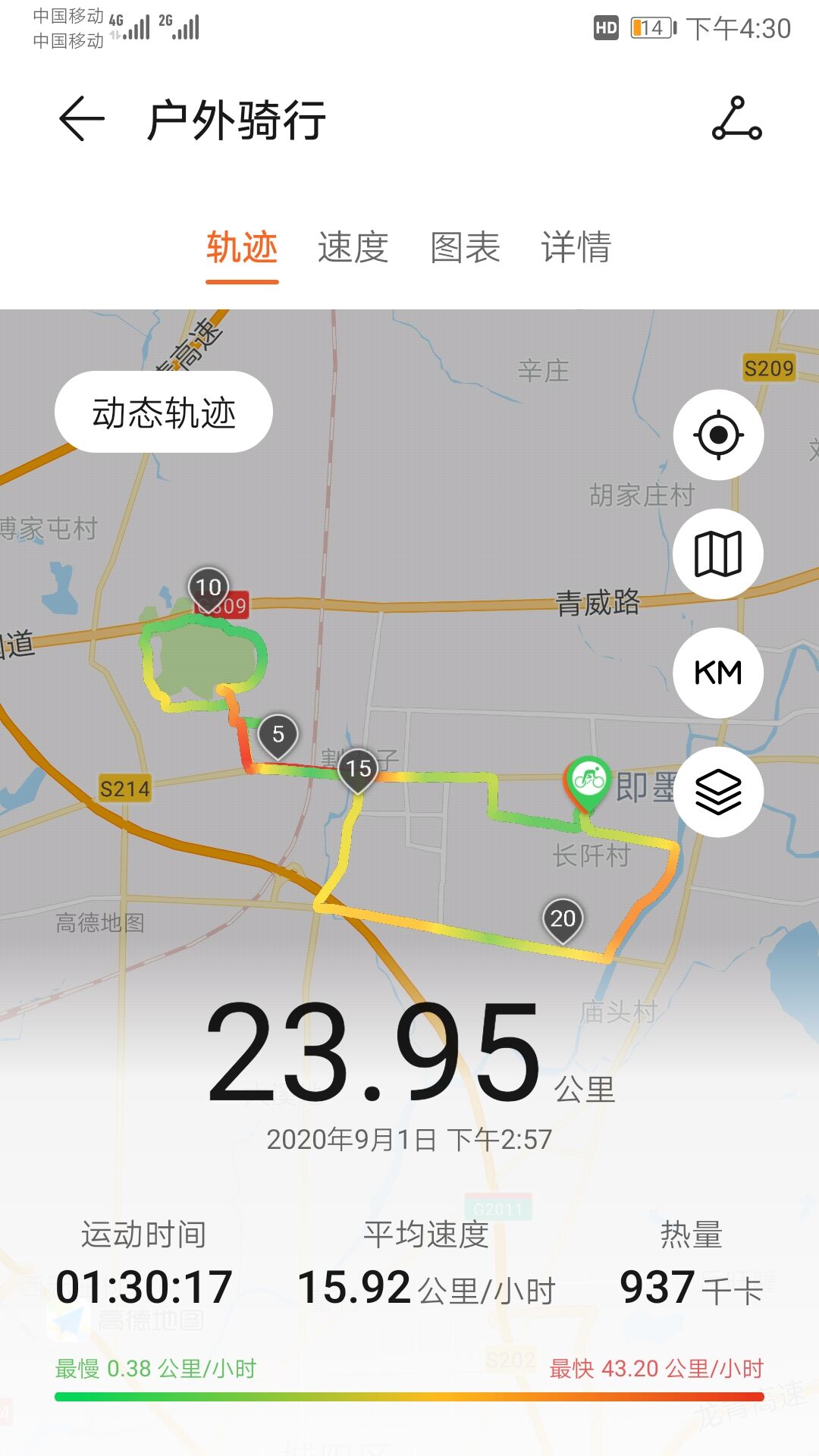Select the 轨迹 tab
The image size is (819, 1456).
[242, 248]
